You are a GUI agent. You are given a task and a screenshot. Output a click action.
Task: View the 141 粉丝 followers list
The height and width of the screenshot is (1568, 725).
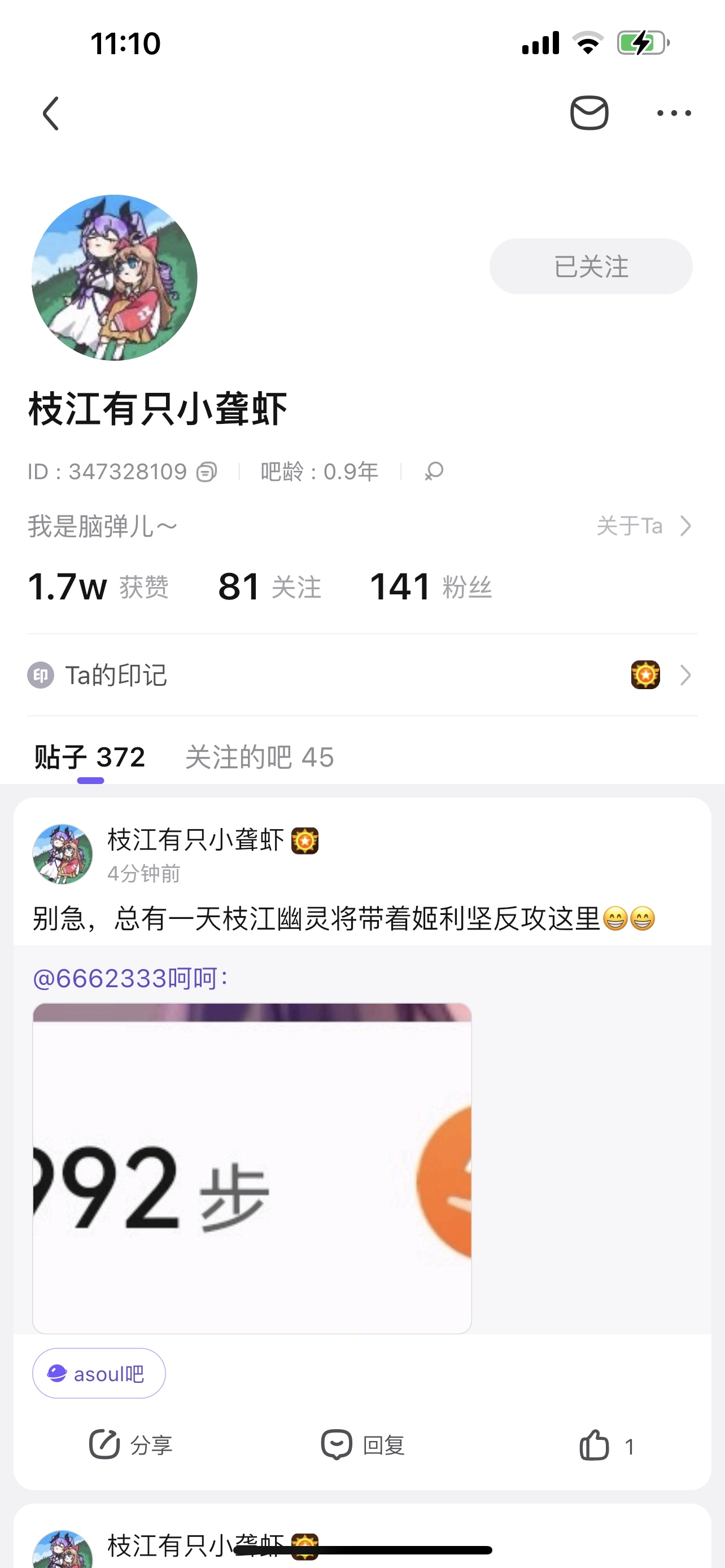point(430,587)
